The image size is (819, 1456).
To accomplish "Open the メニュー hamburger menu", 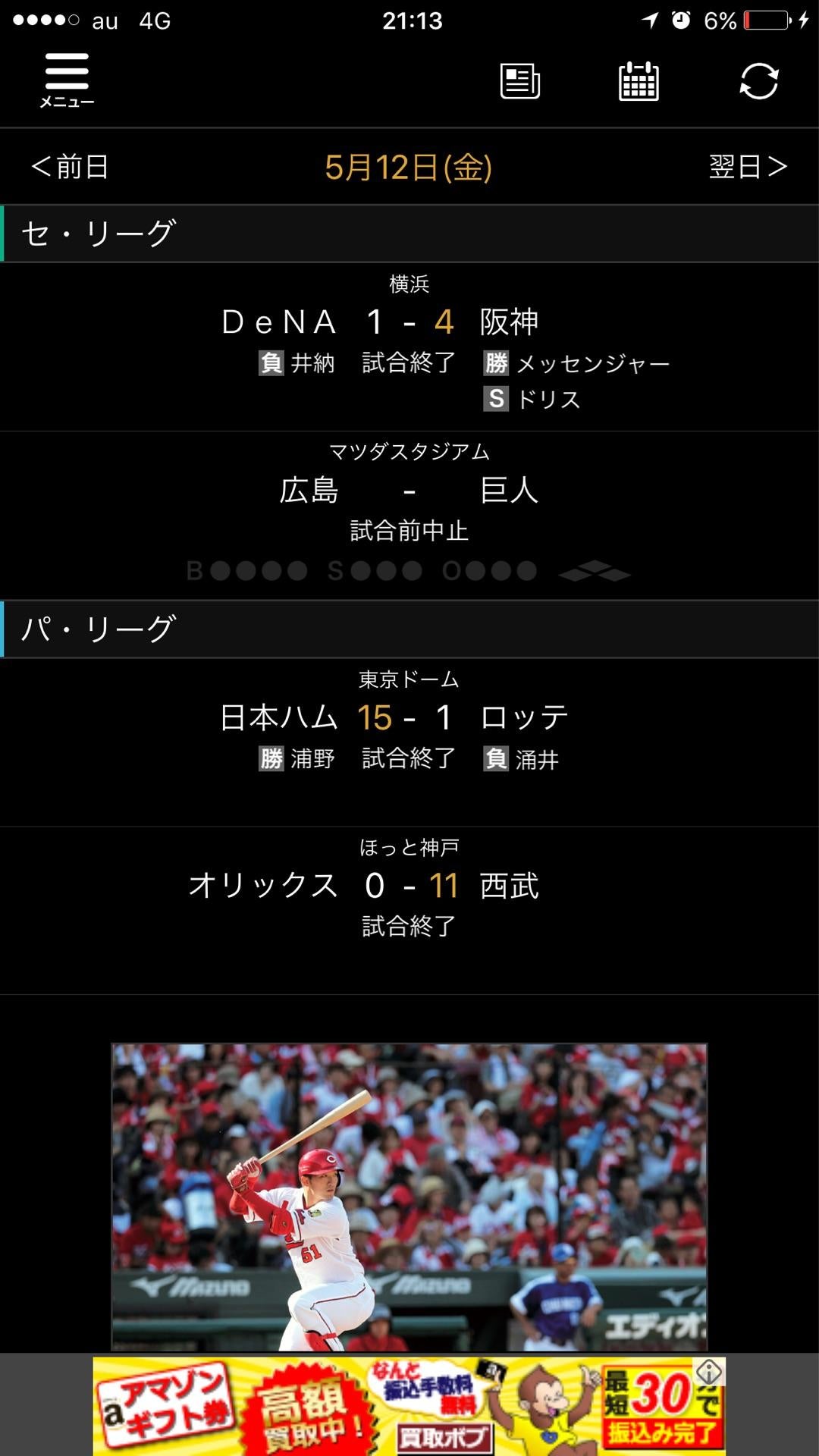I will pos(67,79).
